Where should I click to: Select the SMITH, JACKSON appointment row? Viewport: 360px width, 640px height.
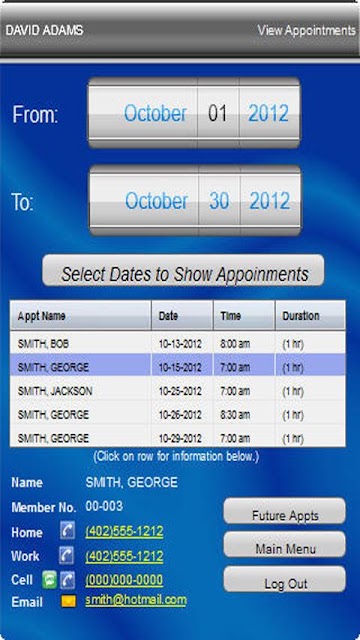(x=178, y=391)
